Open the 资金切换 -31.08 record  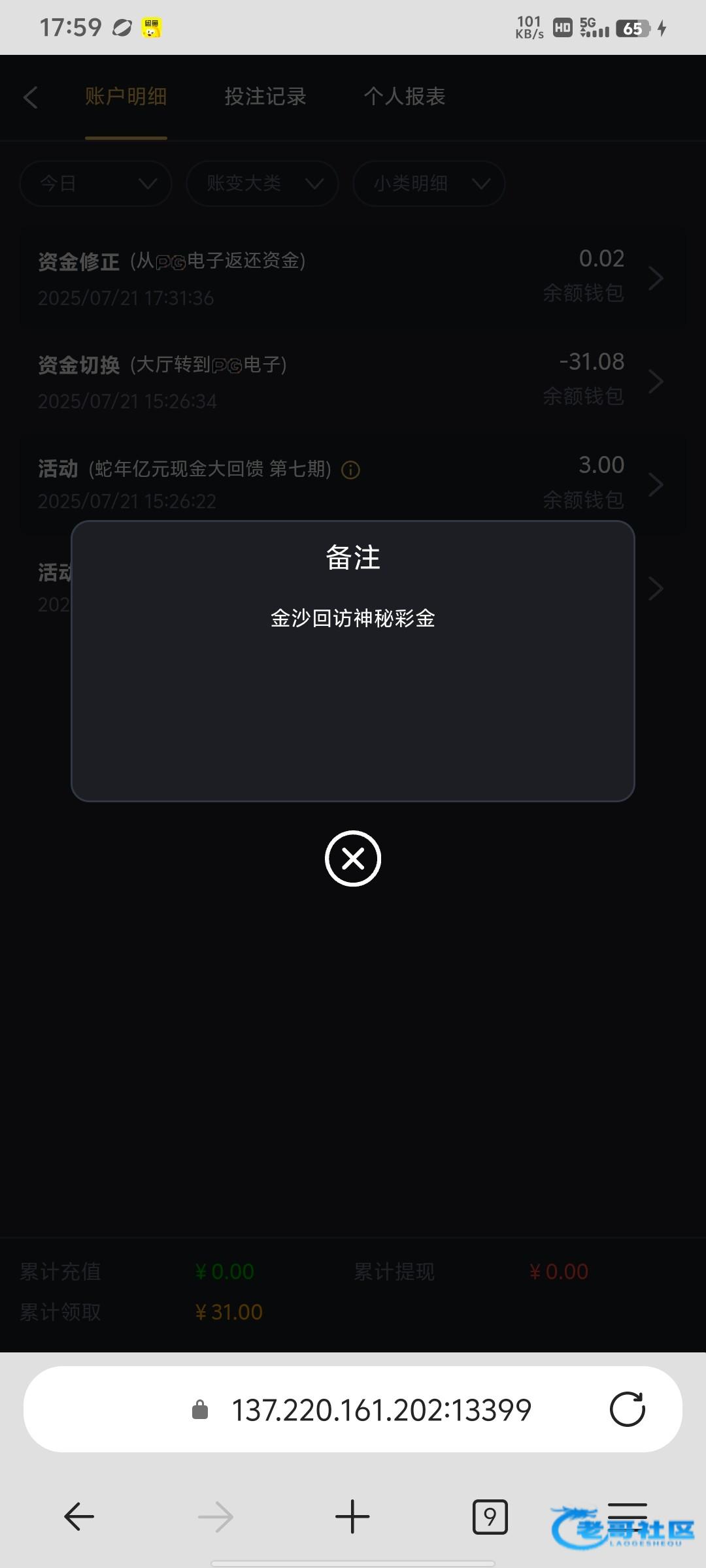pyautogui.click(x=353, y=382)
